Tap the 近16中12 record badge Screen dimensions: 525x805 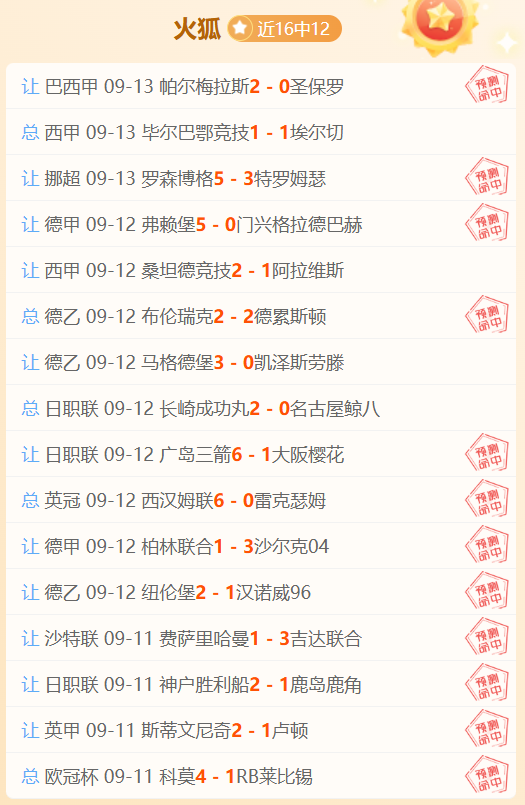pos(285,28)
